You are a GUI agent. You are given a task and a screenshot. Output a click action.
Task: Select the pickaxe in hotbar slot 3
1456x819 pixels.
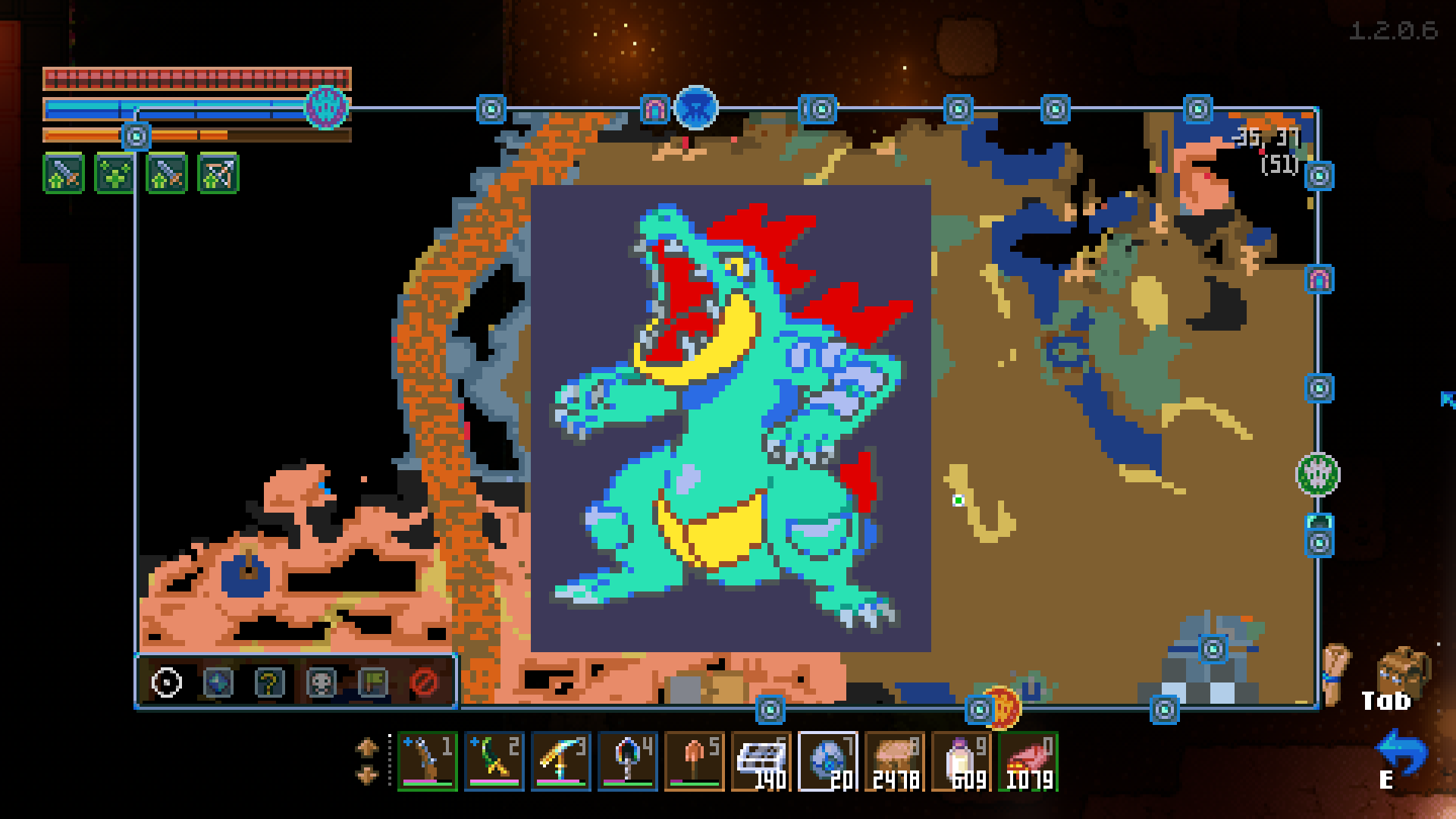point(560,761)
